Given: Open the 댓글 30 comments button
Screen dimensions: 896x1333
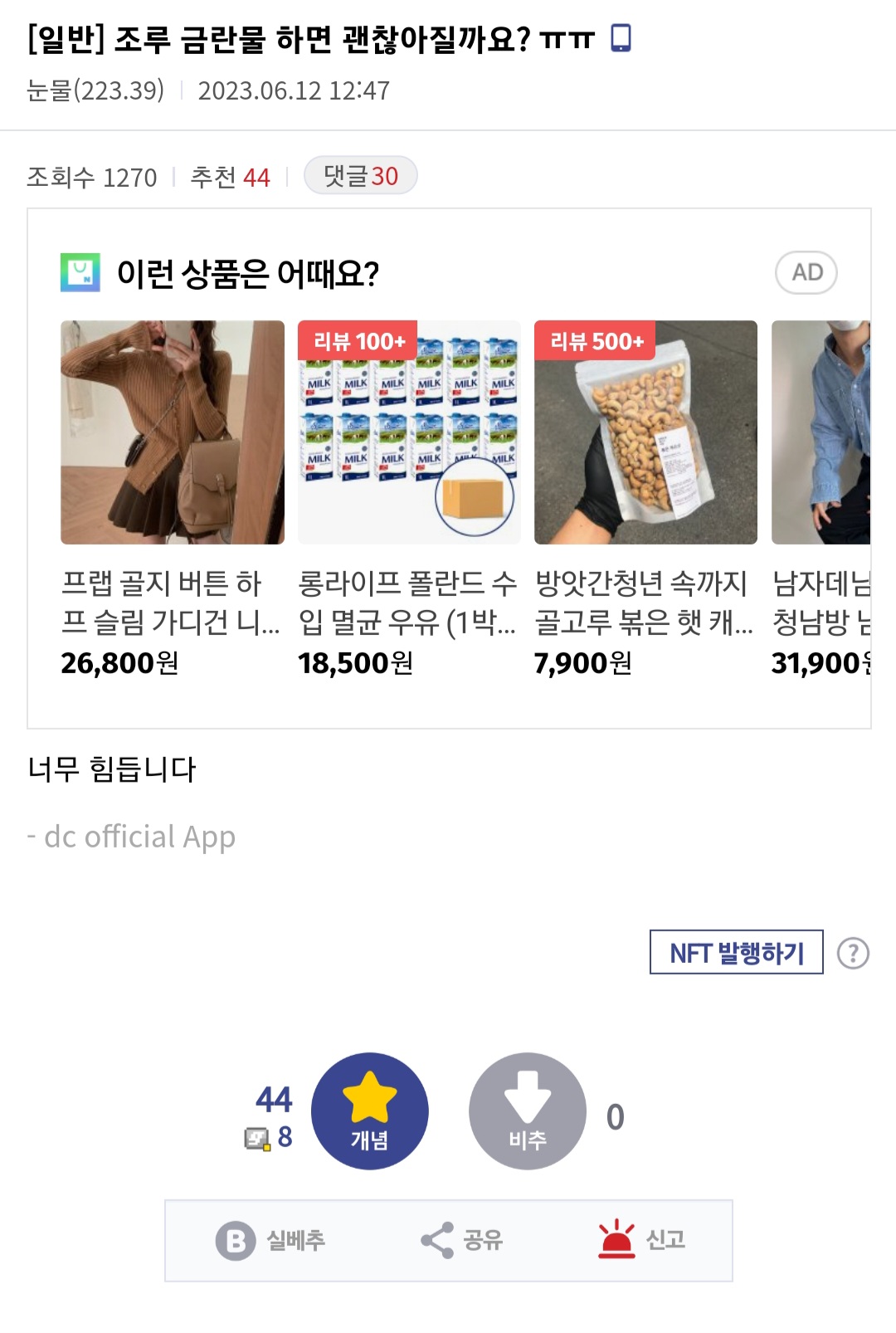Looking at the screenshot, I should 360,176.
